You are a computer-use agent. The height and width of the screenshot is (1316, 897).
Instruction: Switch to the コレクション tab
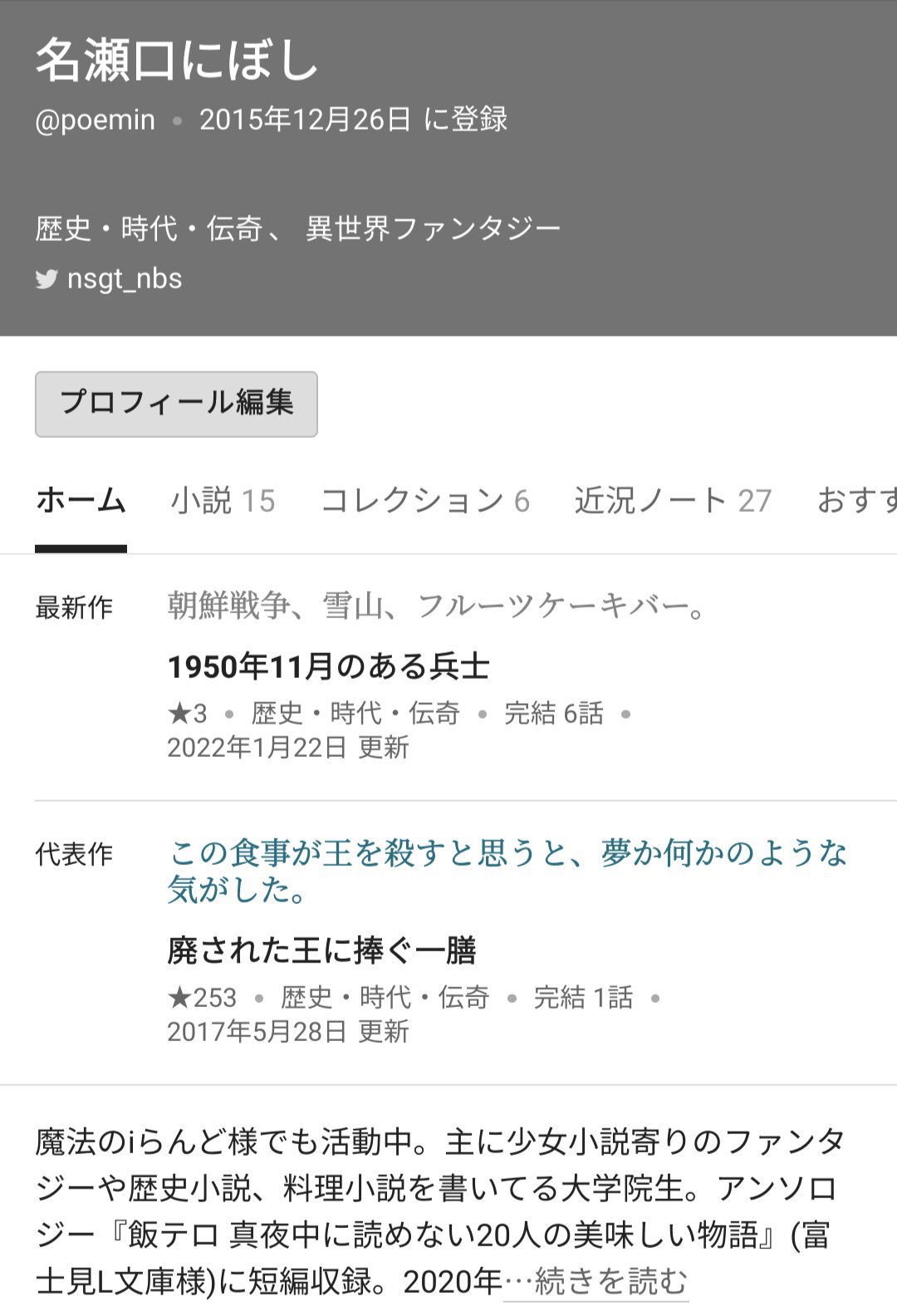coord(424,501)
